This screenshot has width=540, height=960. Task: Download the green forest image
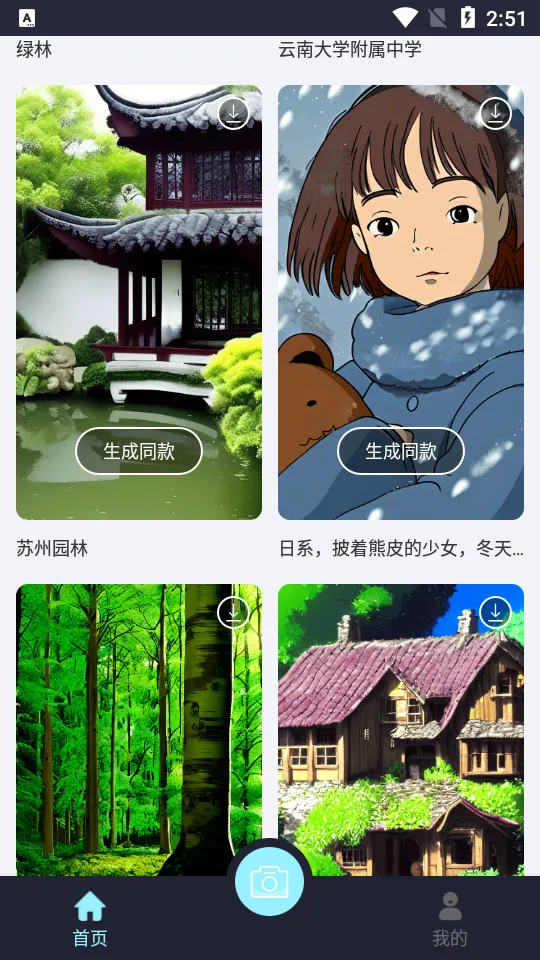coord(233,613)
